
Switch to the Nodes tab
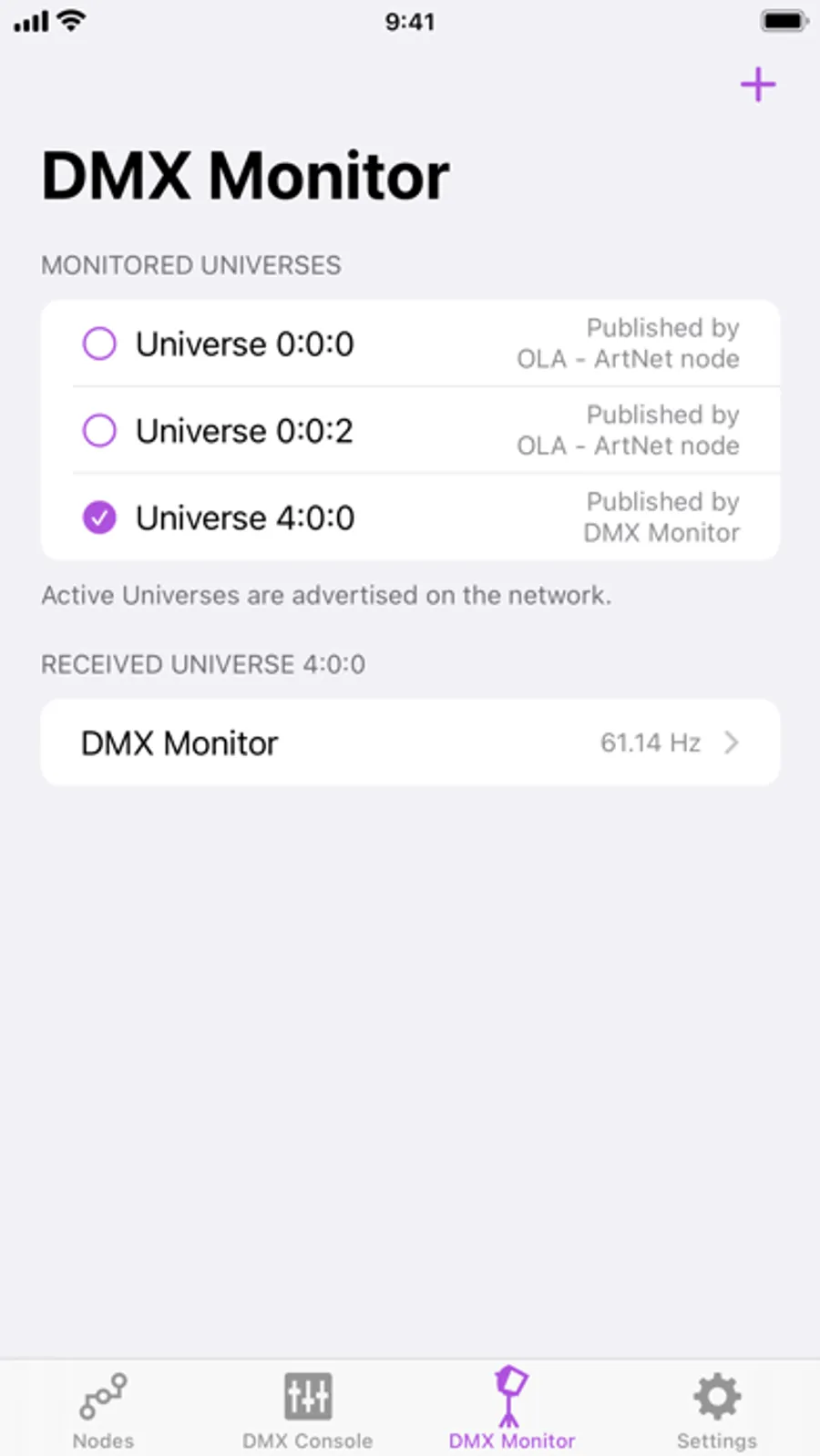point(103,1410)
